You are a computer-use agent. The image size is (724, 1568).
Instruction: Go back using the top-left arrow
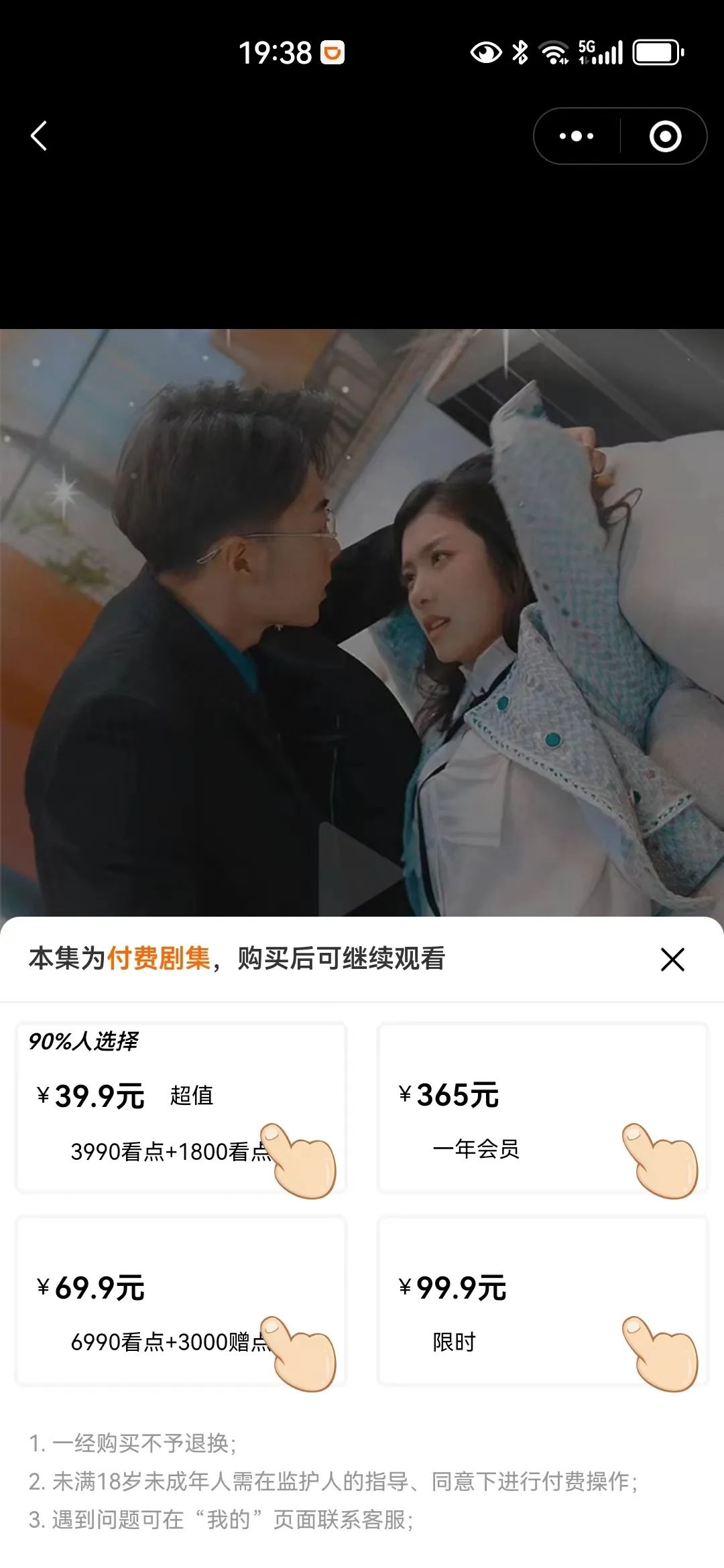pos(40,136)
